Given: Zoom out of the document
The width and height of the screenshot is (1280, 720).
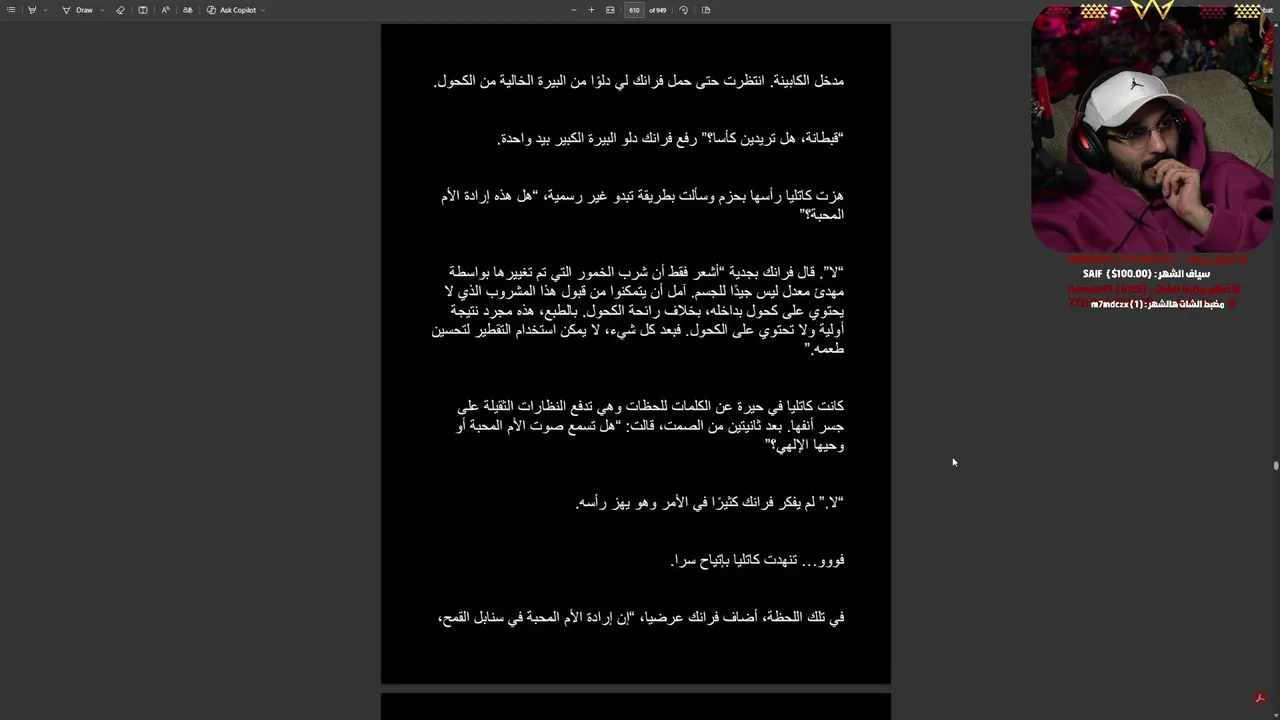Looking at the screenshot, I should click(573, 10).
